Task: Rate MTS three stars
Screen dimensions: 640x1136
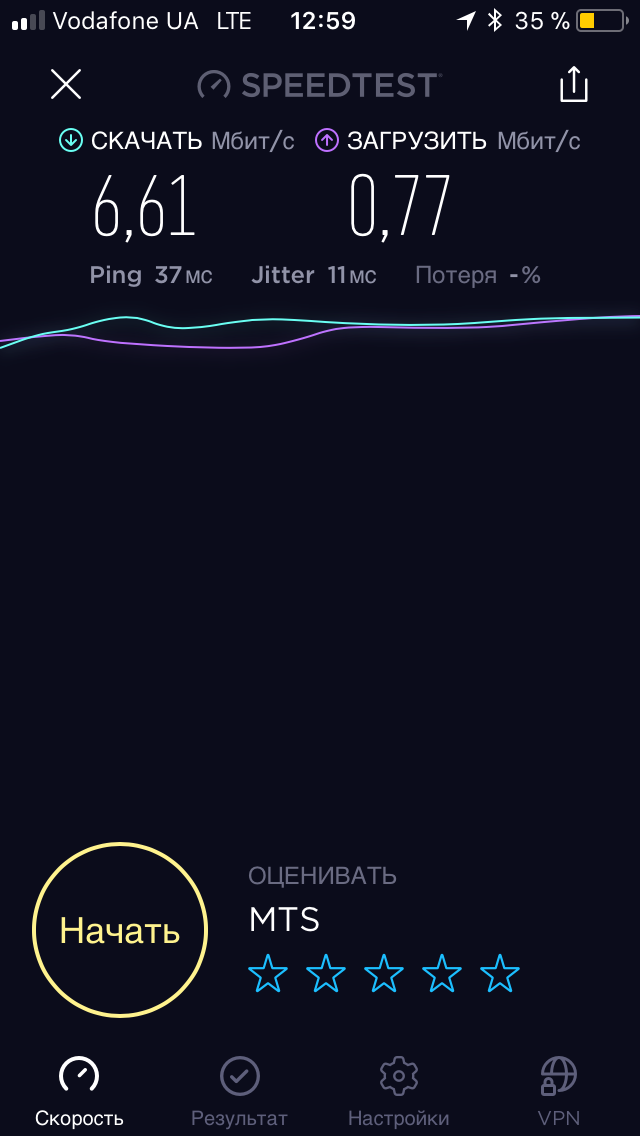Action: pyautogui.click(x=383, y=973)
